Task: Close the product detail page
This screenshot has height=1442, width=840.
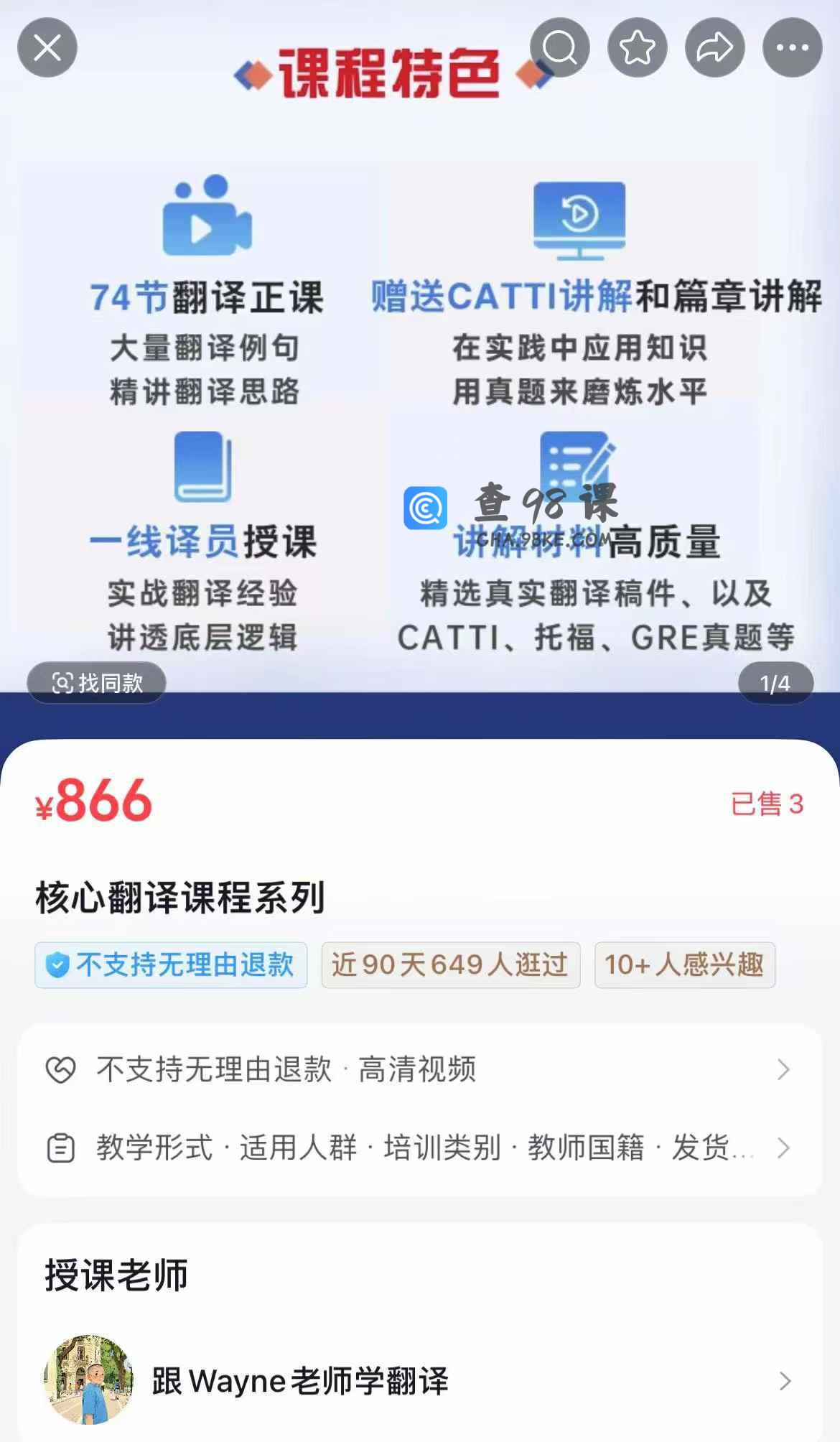Action: pos(47,48)
